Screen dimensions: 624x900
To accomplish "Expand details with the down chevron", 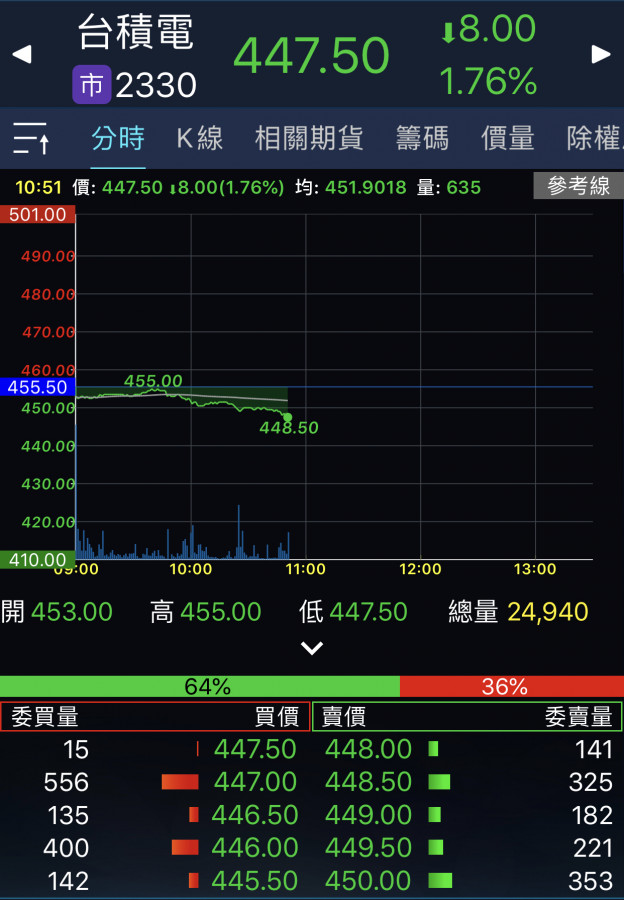I will pyautogui.click(x=312, y=648).
